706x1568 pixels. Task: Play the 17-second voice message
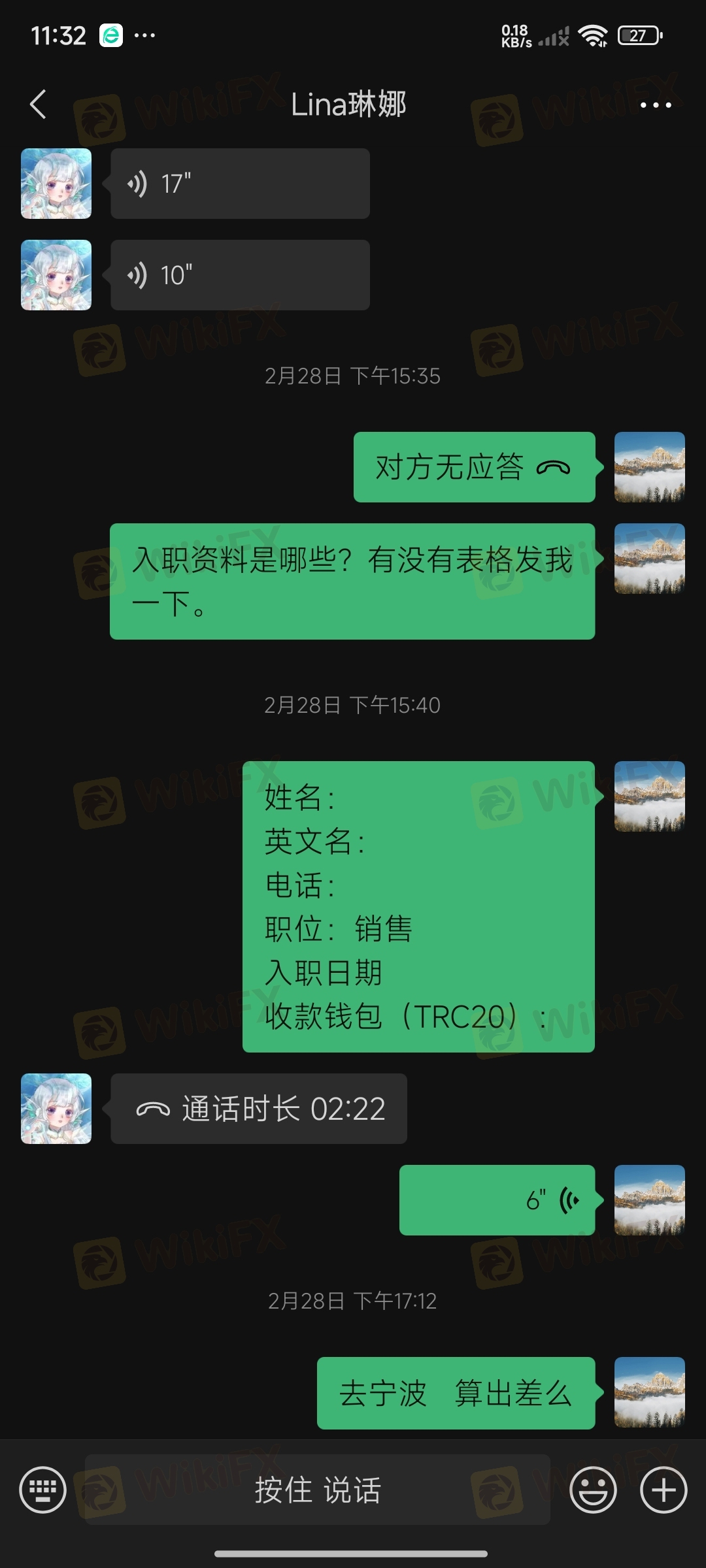pos(240,184)
